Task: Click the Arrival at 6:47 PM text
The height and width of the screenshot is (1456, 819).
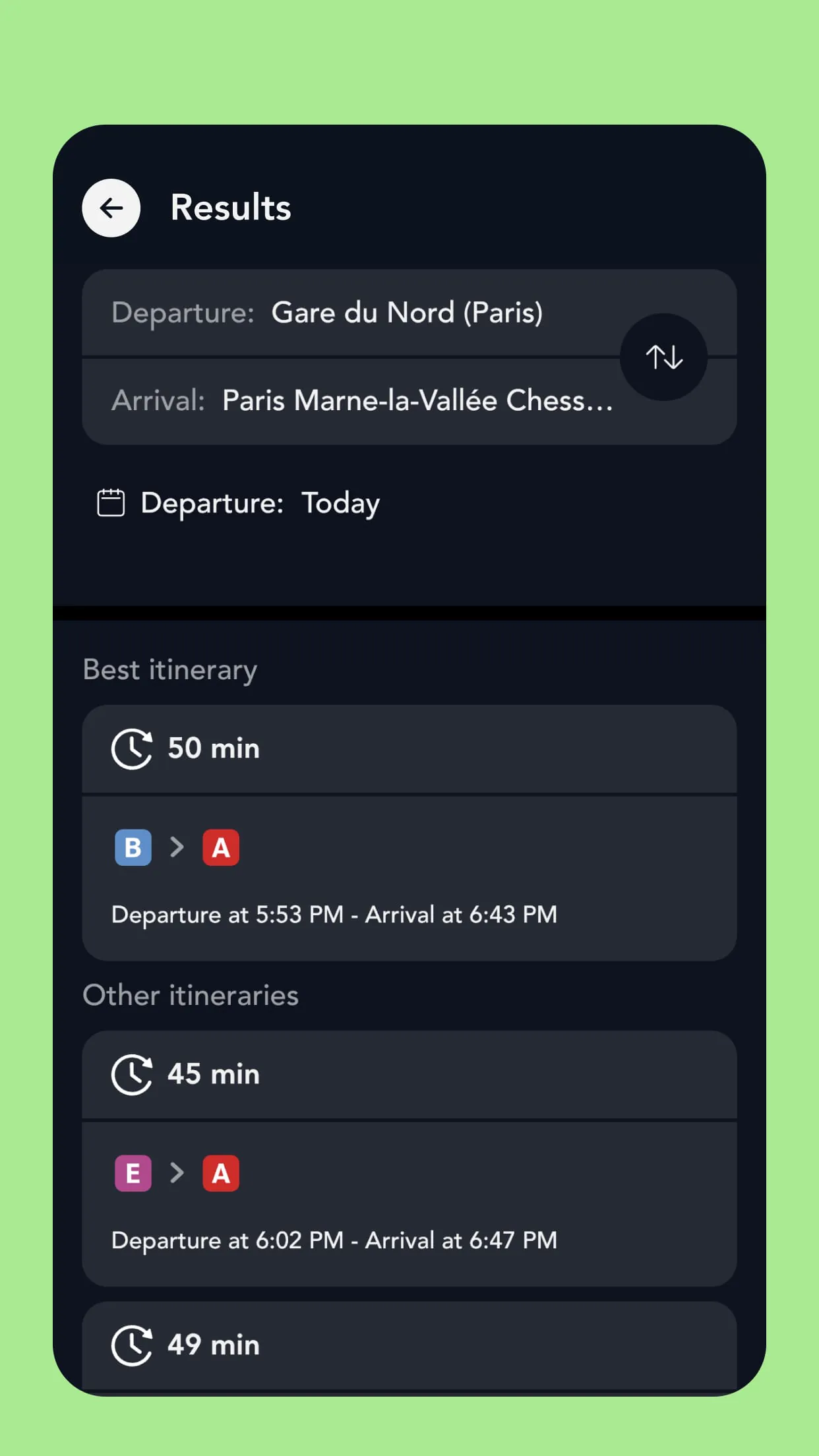Action: pyautogui.click(x=460, y=1240)
